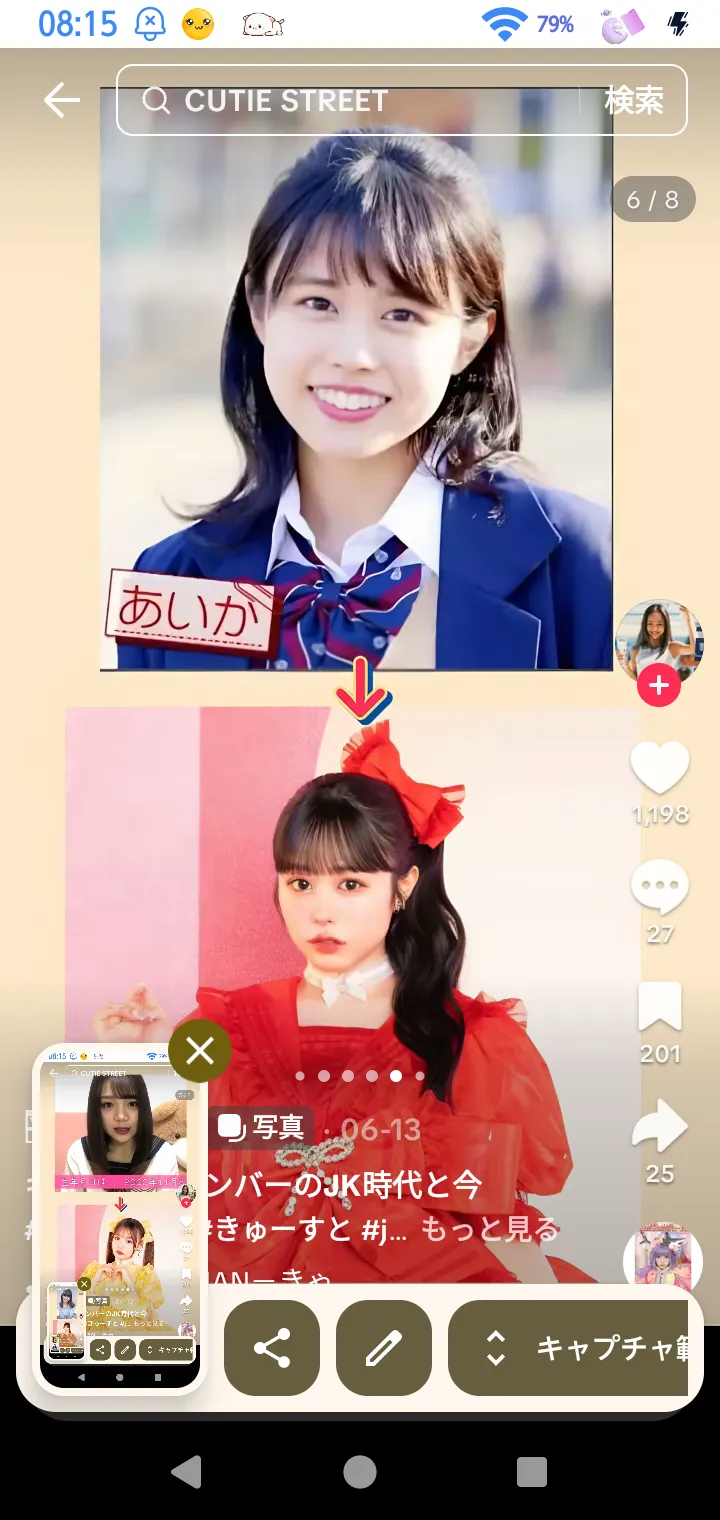Viewport: 720px width, 1520px height.
Task: Open the comments on this post
Action: click(660, 887)
